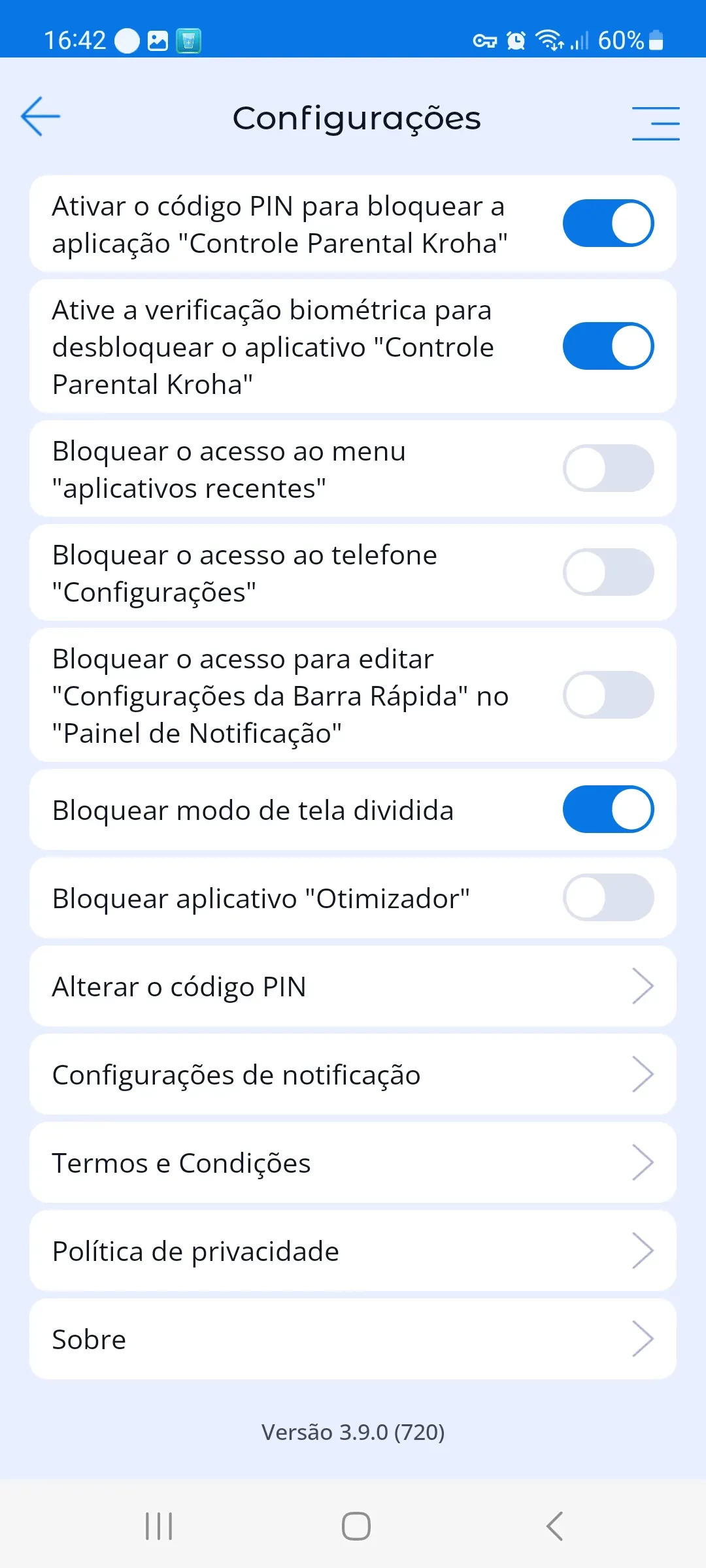This screenshot has height=1568, width=706.
Task: Enable blocking the "Otimizador" app
Action: pyautogui.click(x=608, y=898)
